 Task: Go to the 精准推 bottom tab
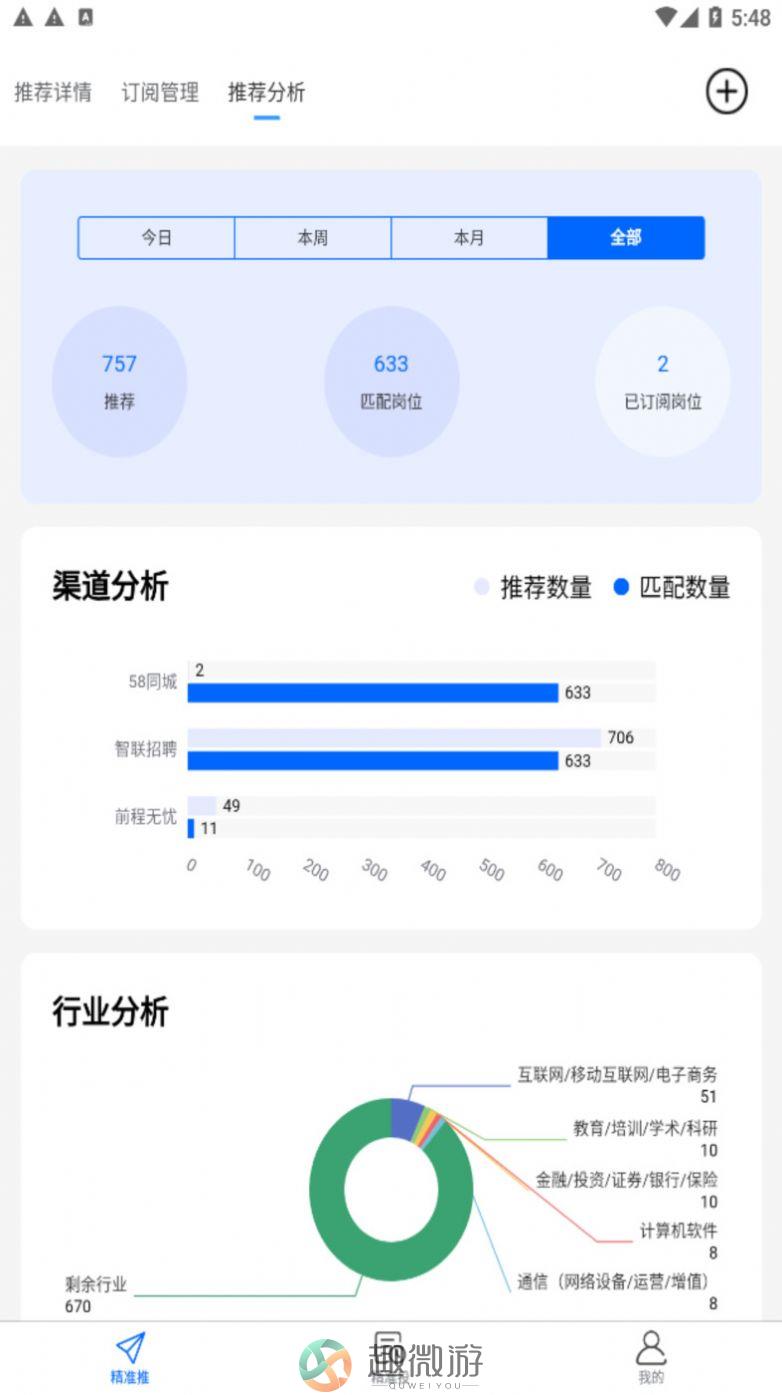click(130, 1357)
